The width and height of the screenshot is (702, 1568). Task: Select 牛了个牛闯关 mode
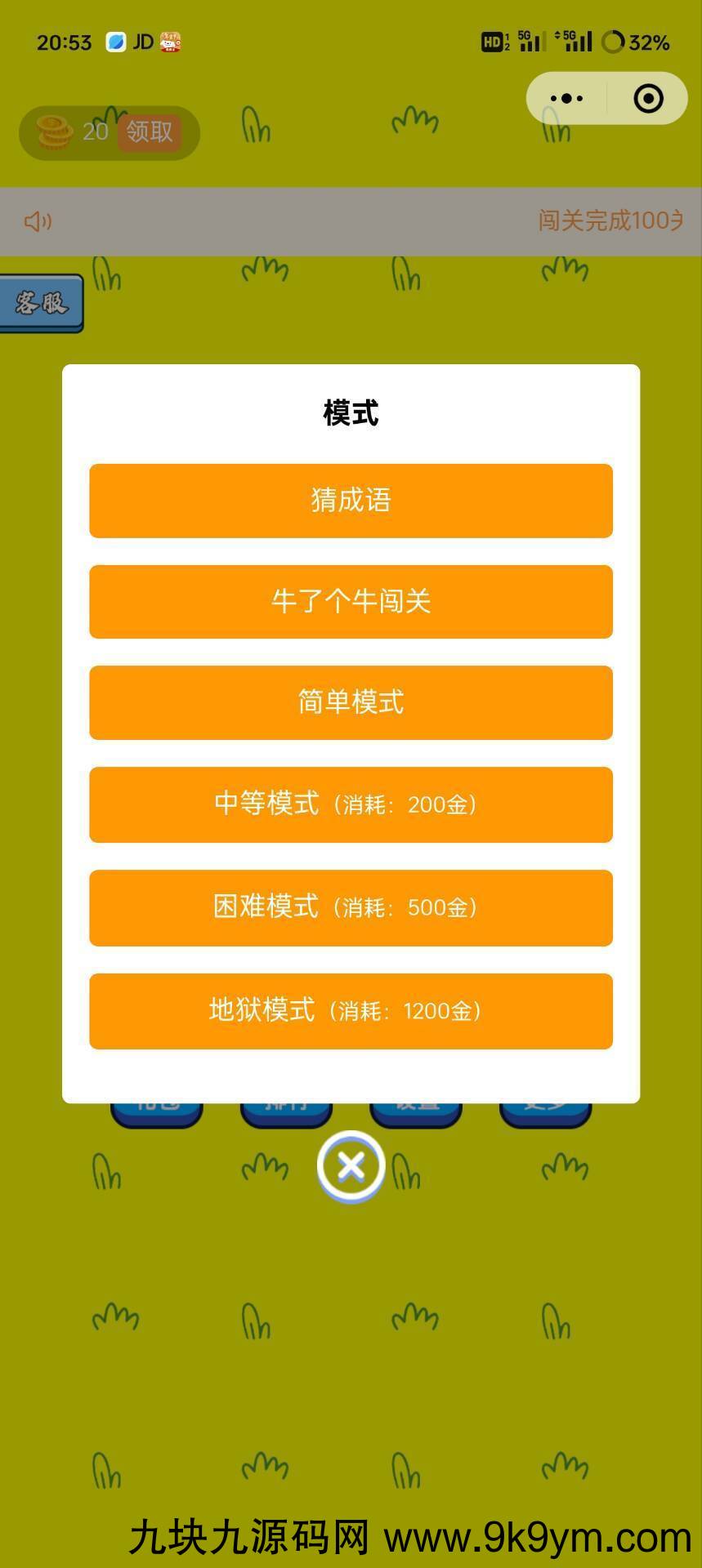pyautogui.click(x=351, y=602)
